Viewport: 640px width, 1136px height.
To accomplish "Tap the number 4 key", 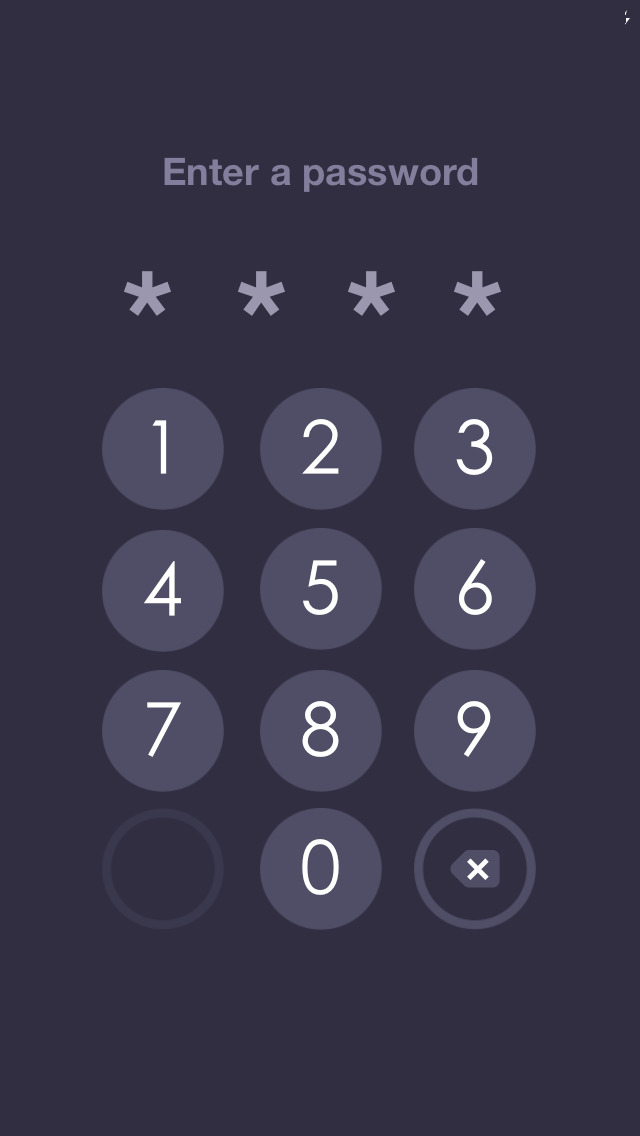I will coord(163,589).
